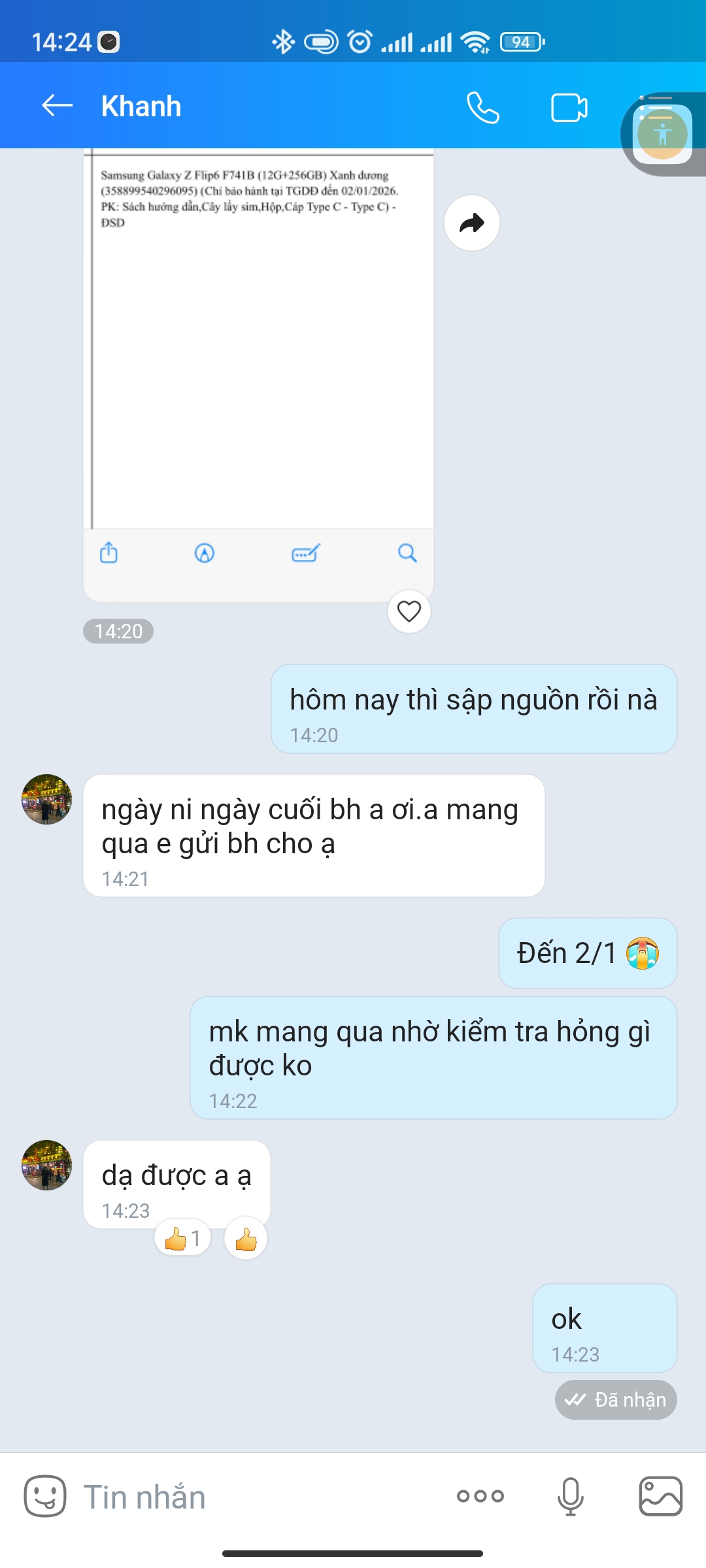The height and width of the screenshot is (1568, 706).
Task: Record a voice message
Action: pos(570,1496)
